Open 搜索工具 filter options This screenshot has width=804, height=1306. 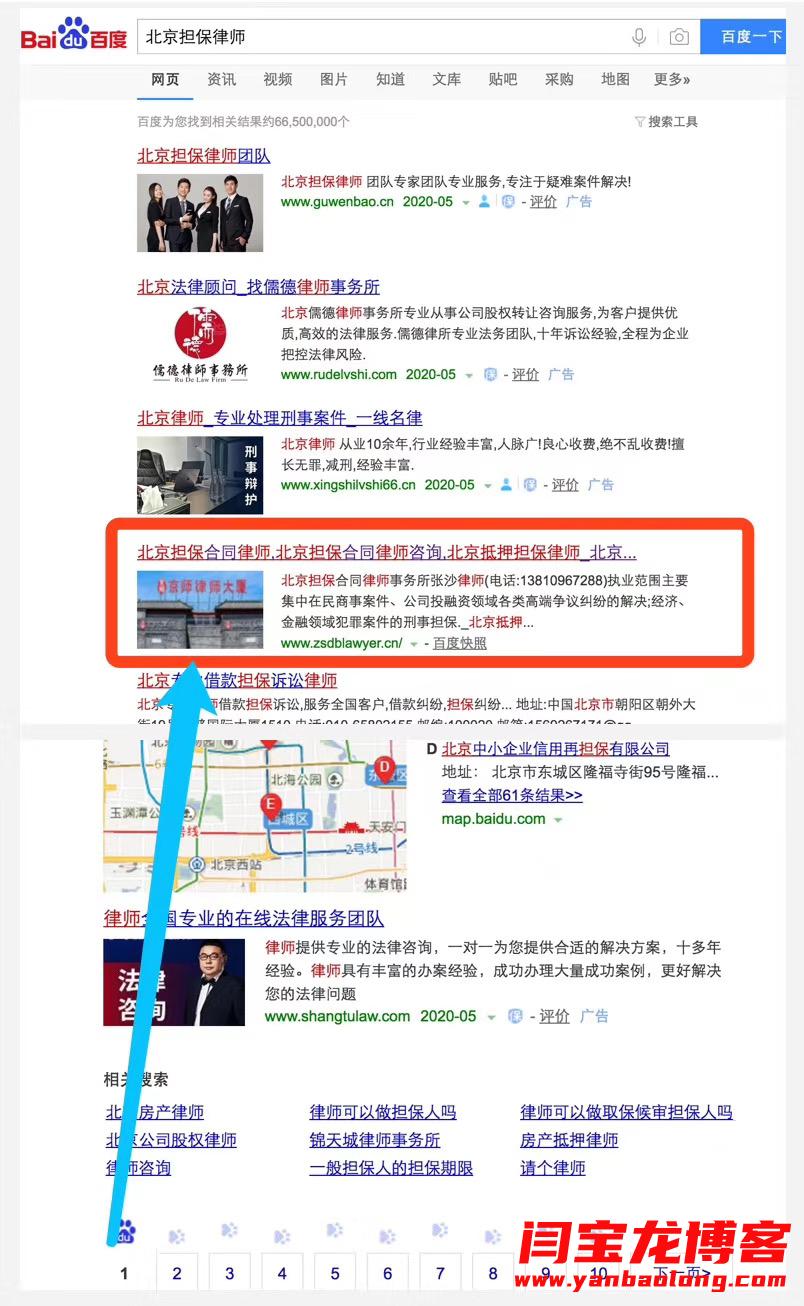tap(666, 122)
